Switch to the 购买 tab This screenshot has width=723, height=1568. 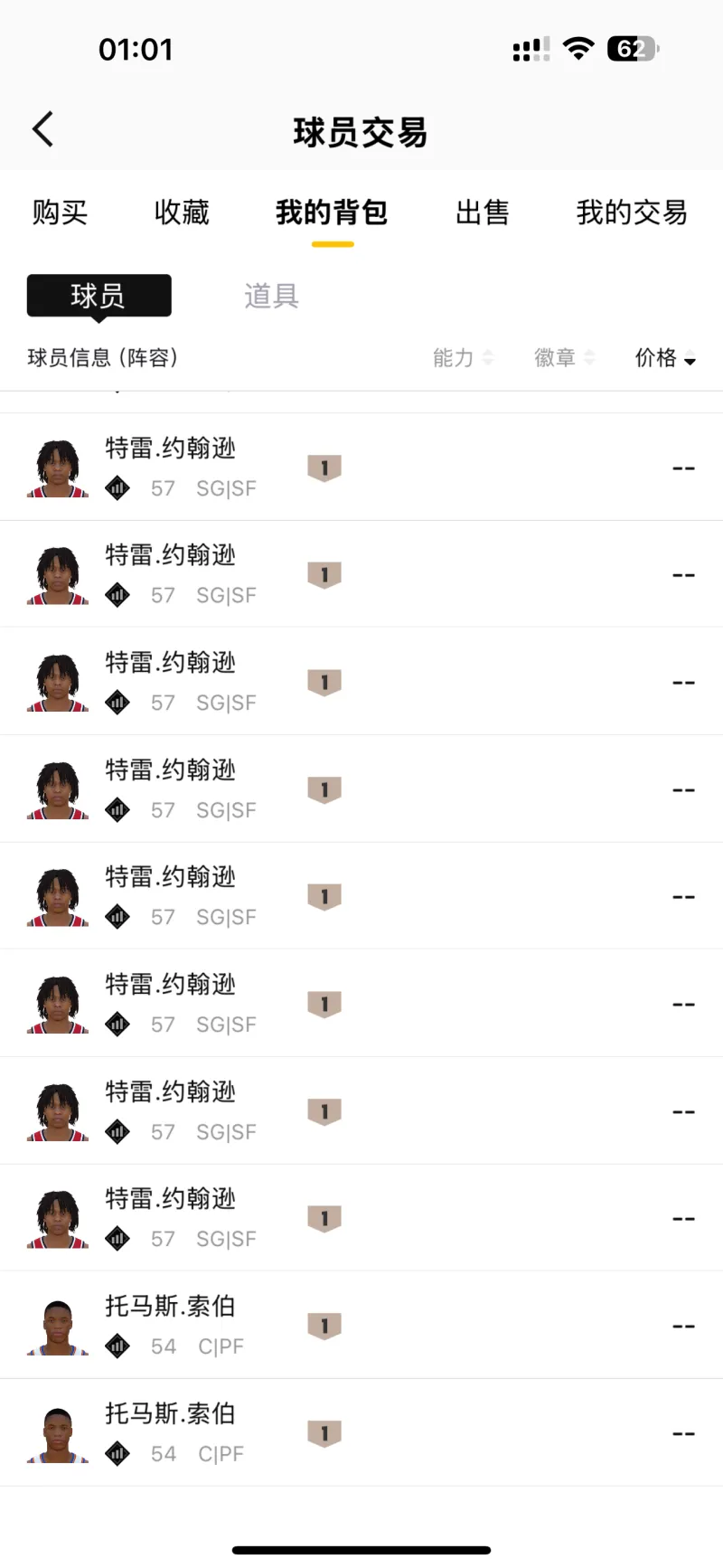[60, 213]
